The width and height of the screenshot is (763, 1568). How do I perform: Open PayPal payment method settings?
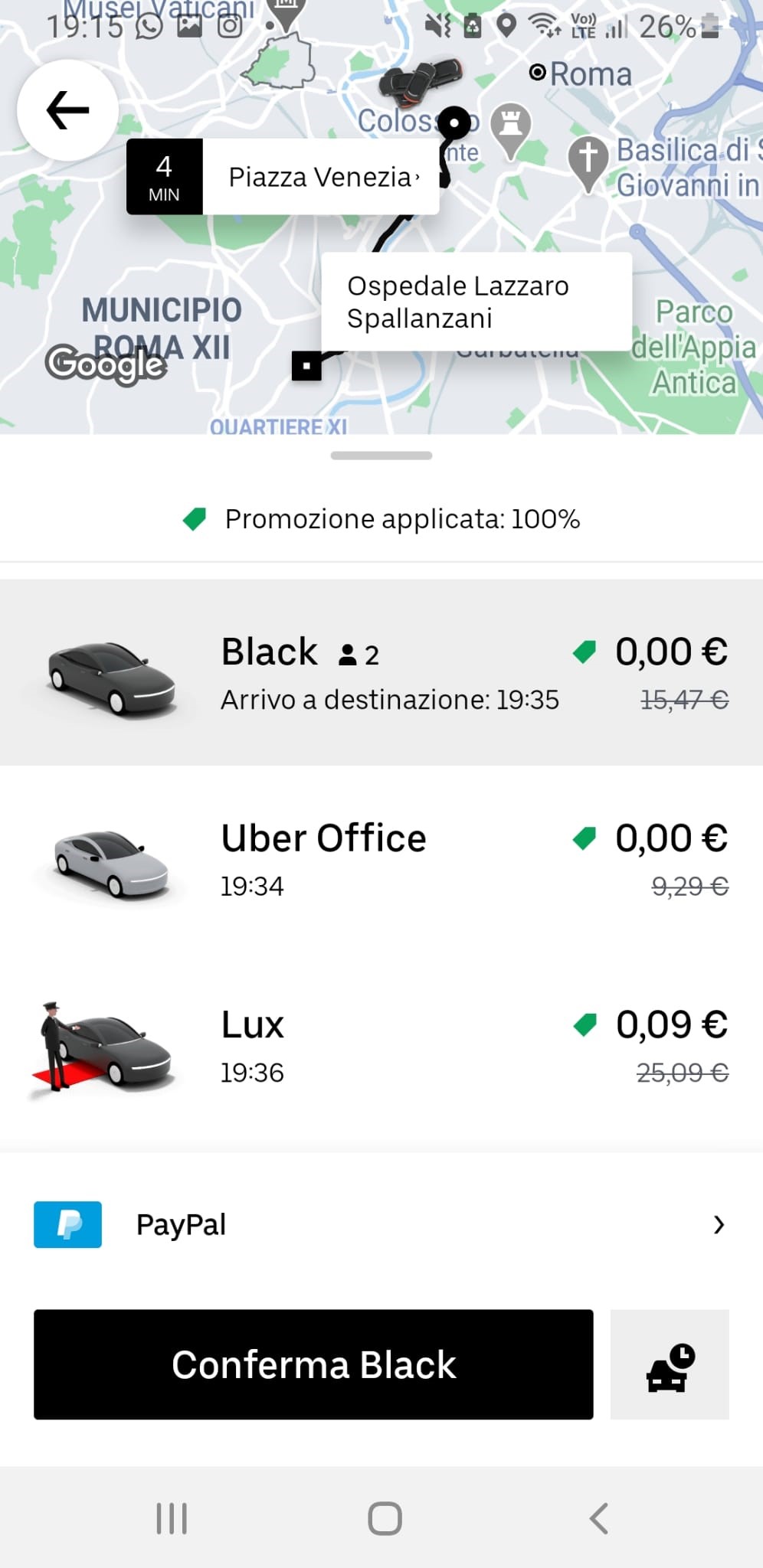point(381,1224)
